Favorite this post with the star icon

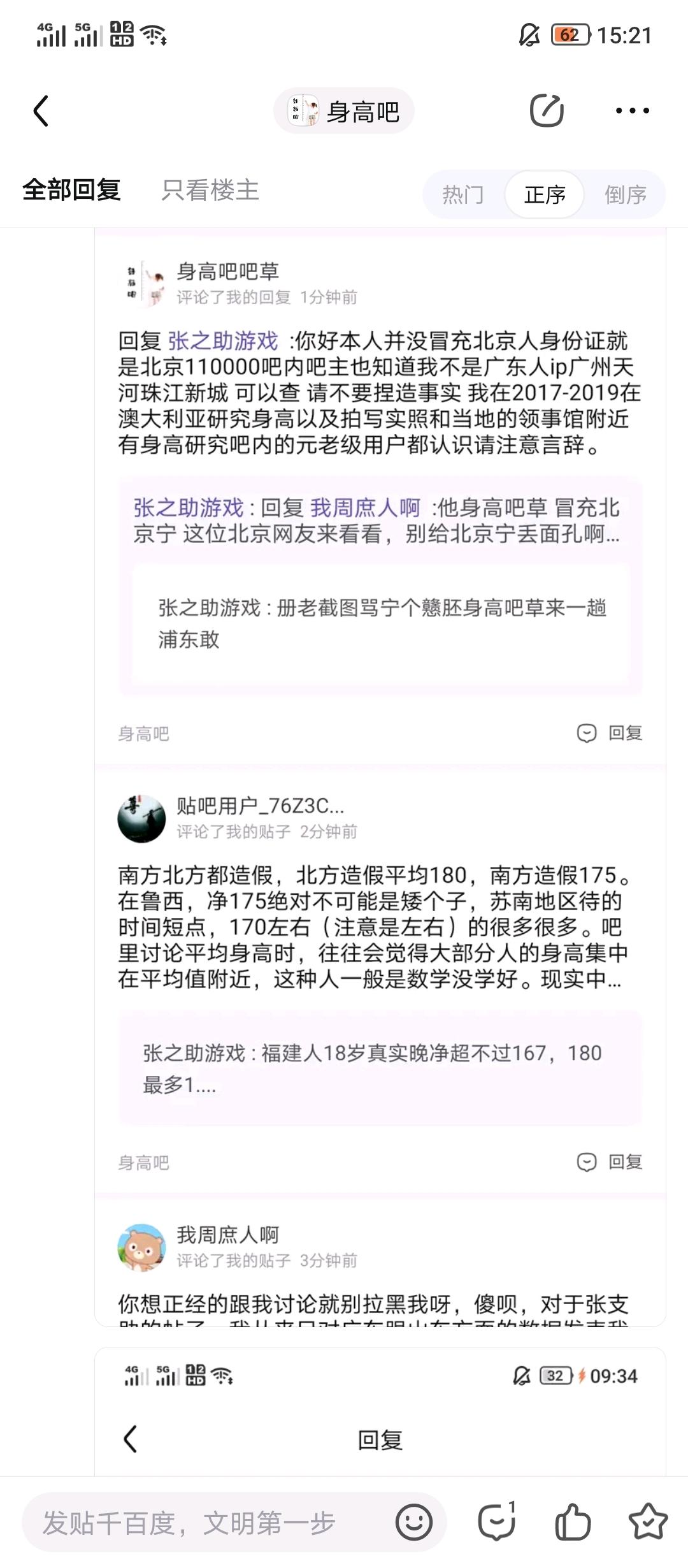click(648, 1522)
